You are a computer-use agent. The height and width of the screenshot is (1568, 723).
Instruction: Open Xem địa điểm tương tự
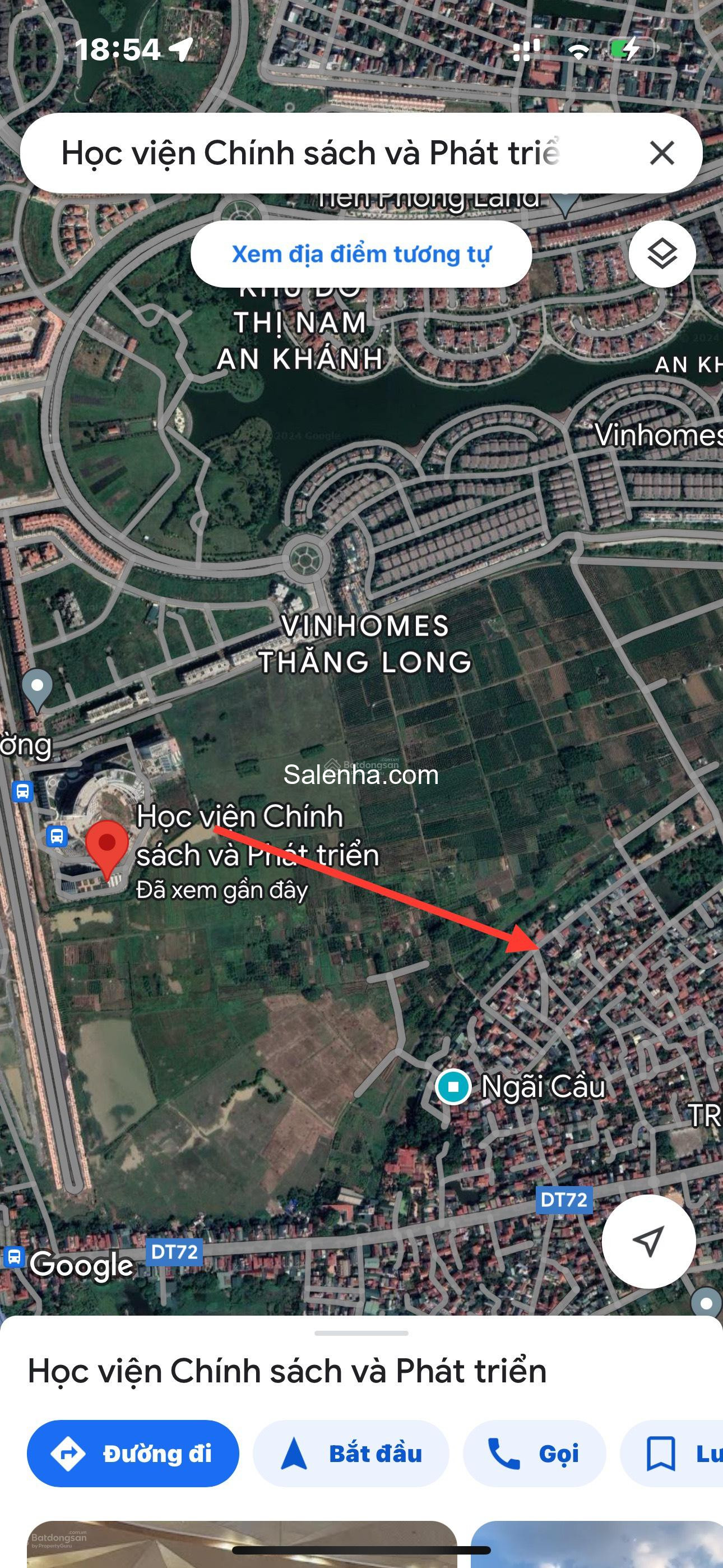coord(361,255)
